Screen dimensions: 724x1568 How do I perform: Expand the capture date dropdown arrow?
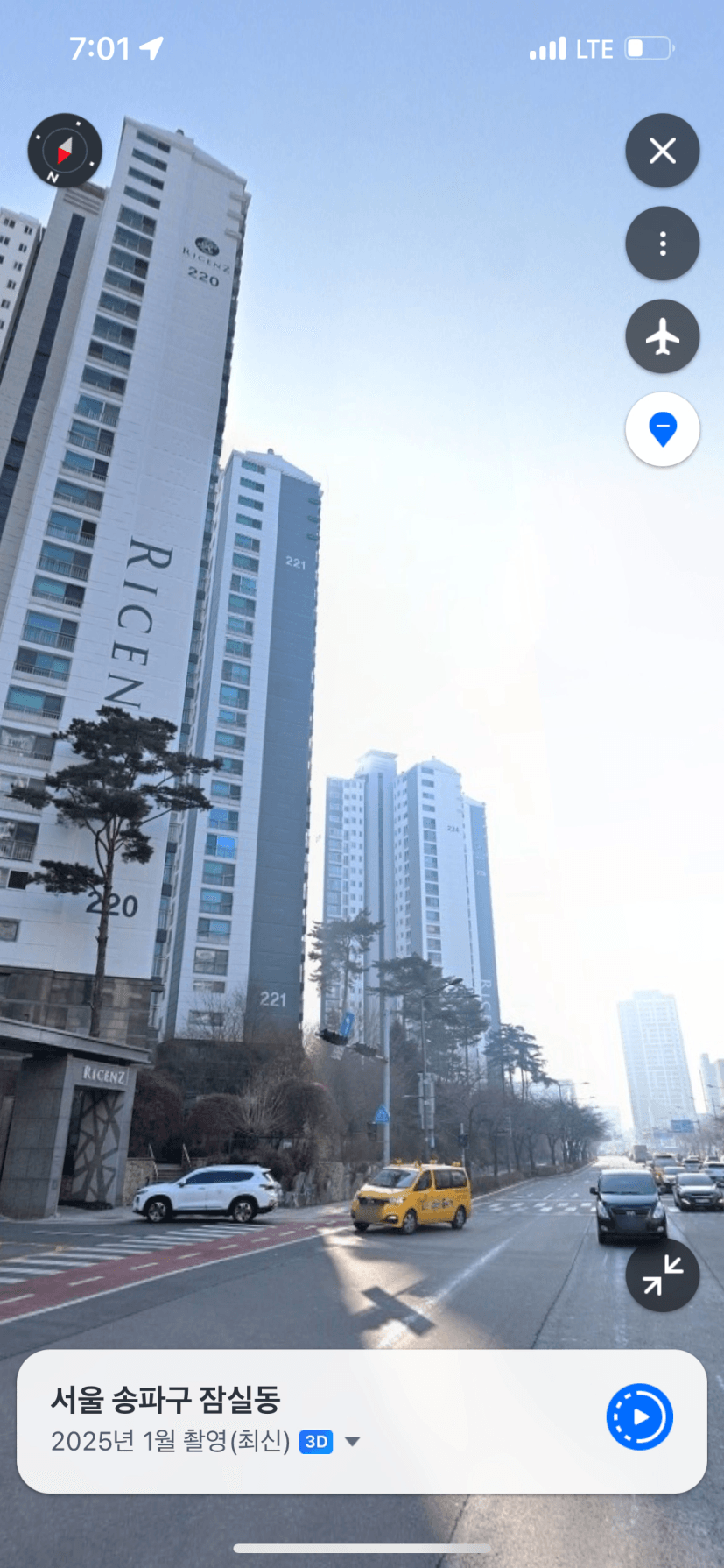[353, 1441]
